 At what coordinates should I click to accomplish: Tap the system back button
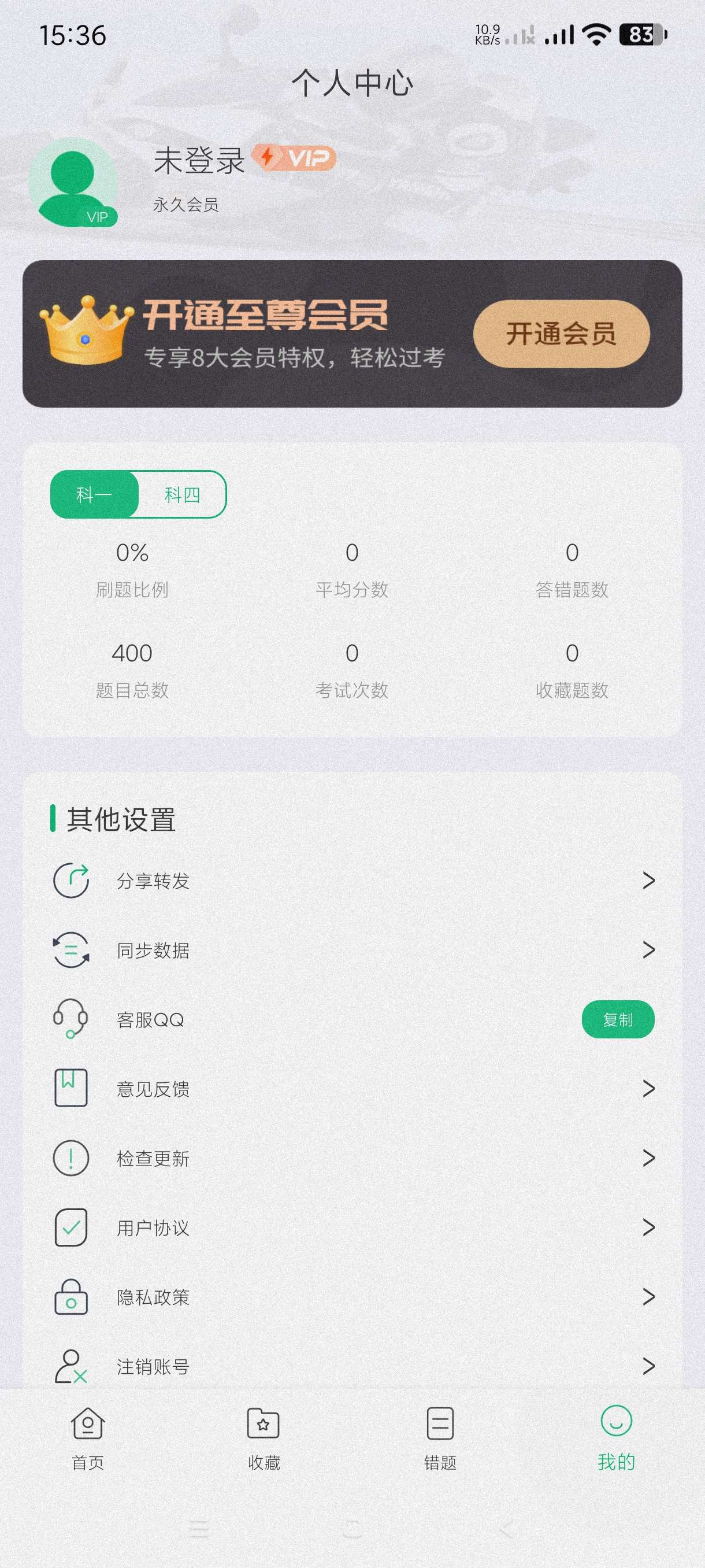coord(507,1529)
